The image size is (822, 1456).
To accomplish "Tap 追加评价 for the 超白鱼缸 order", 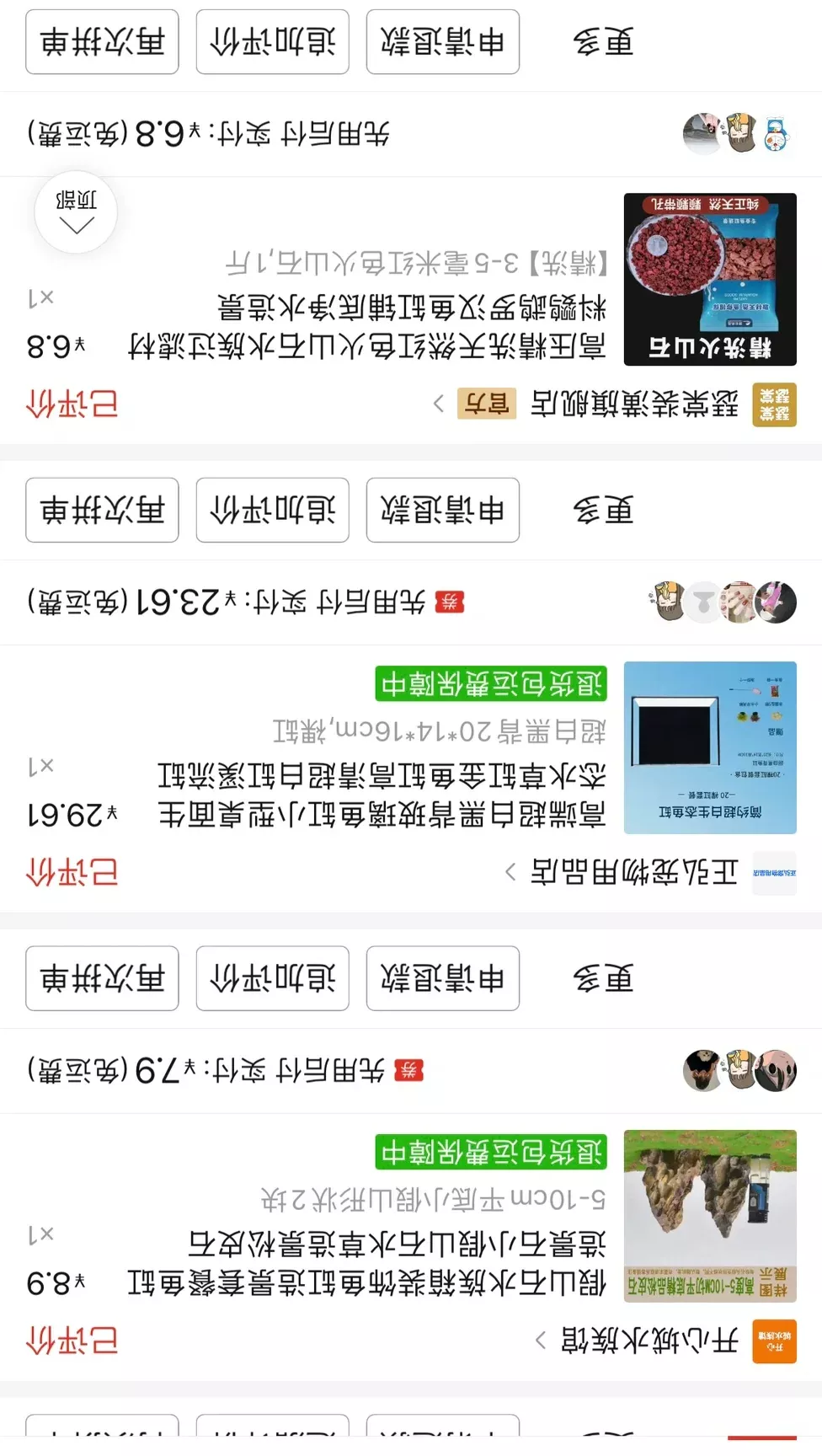I will (272, 510).
